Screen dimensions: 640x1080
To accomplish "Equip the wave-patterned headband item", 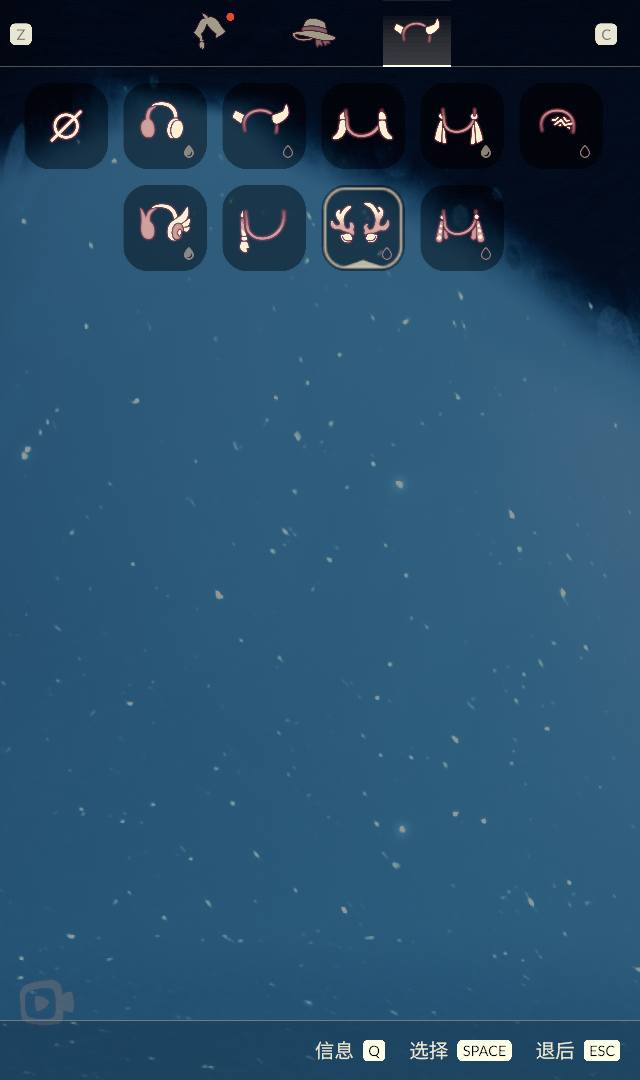I will pos(561,126).
